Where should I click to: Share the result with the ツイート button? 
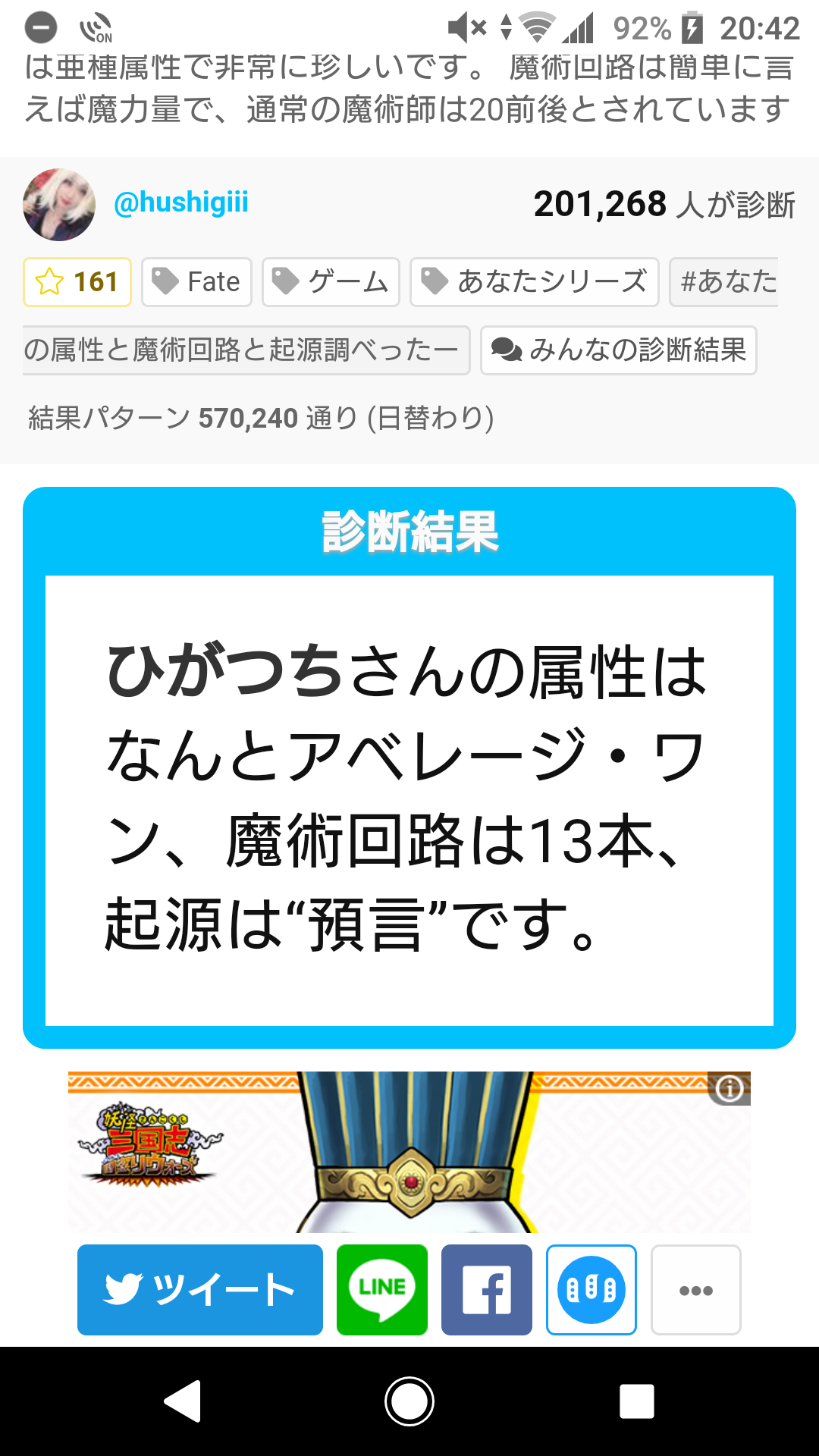point(200,1290)
